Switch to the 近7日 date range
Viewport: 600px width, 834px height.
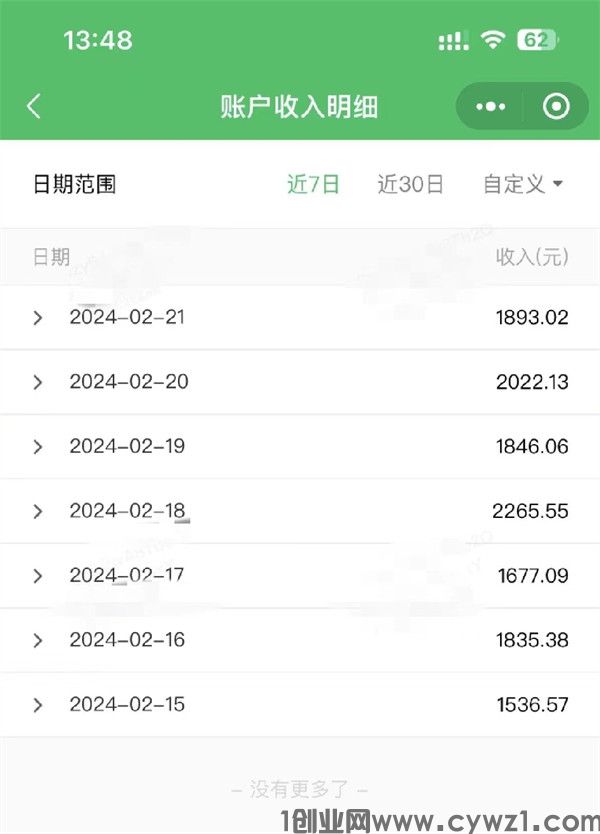(313, 184)
